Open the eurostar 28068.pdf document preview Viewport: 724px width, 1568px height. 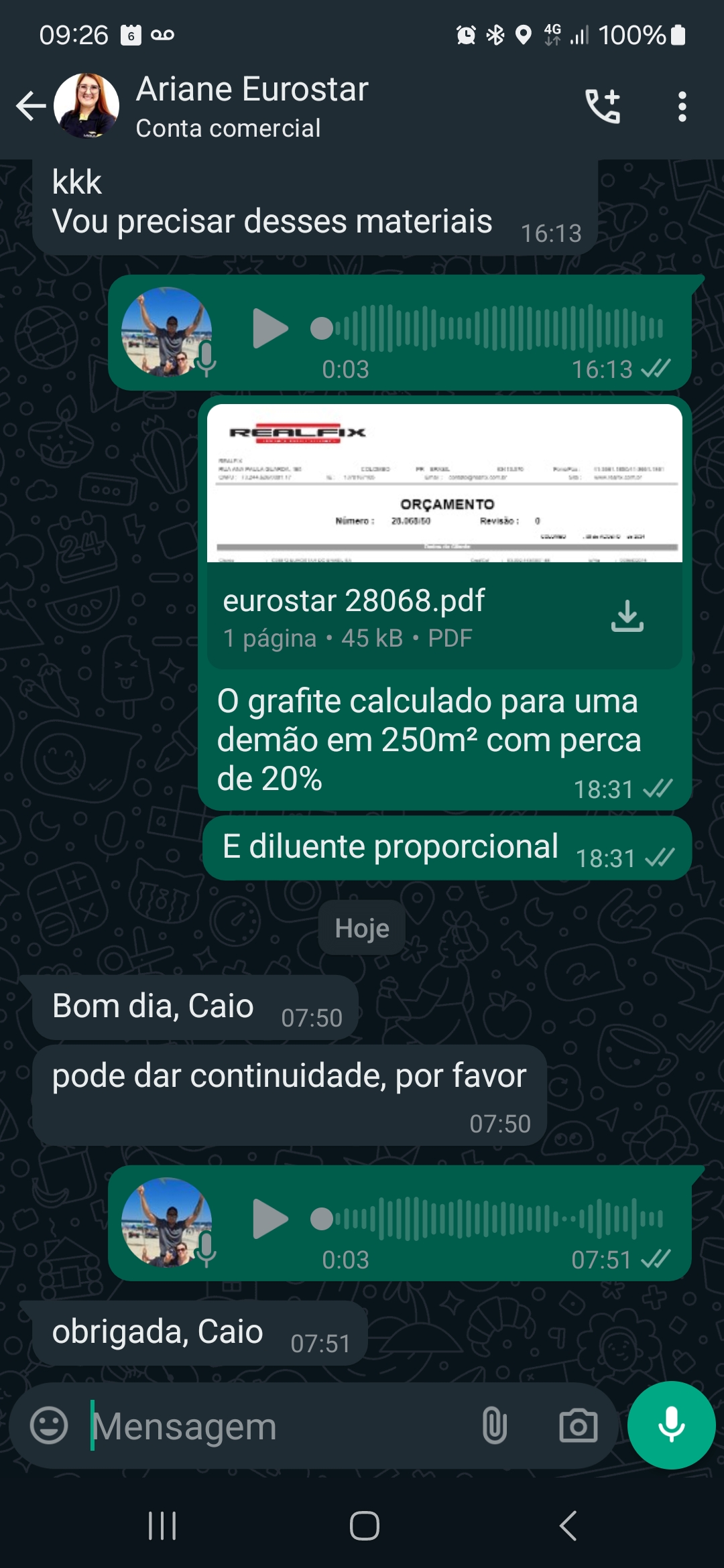444,483
